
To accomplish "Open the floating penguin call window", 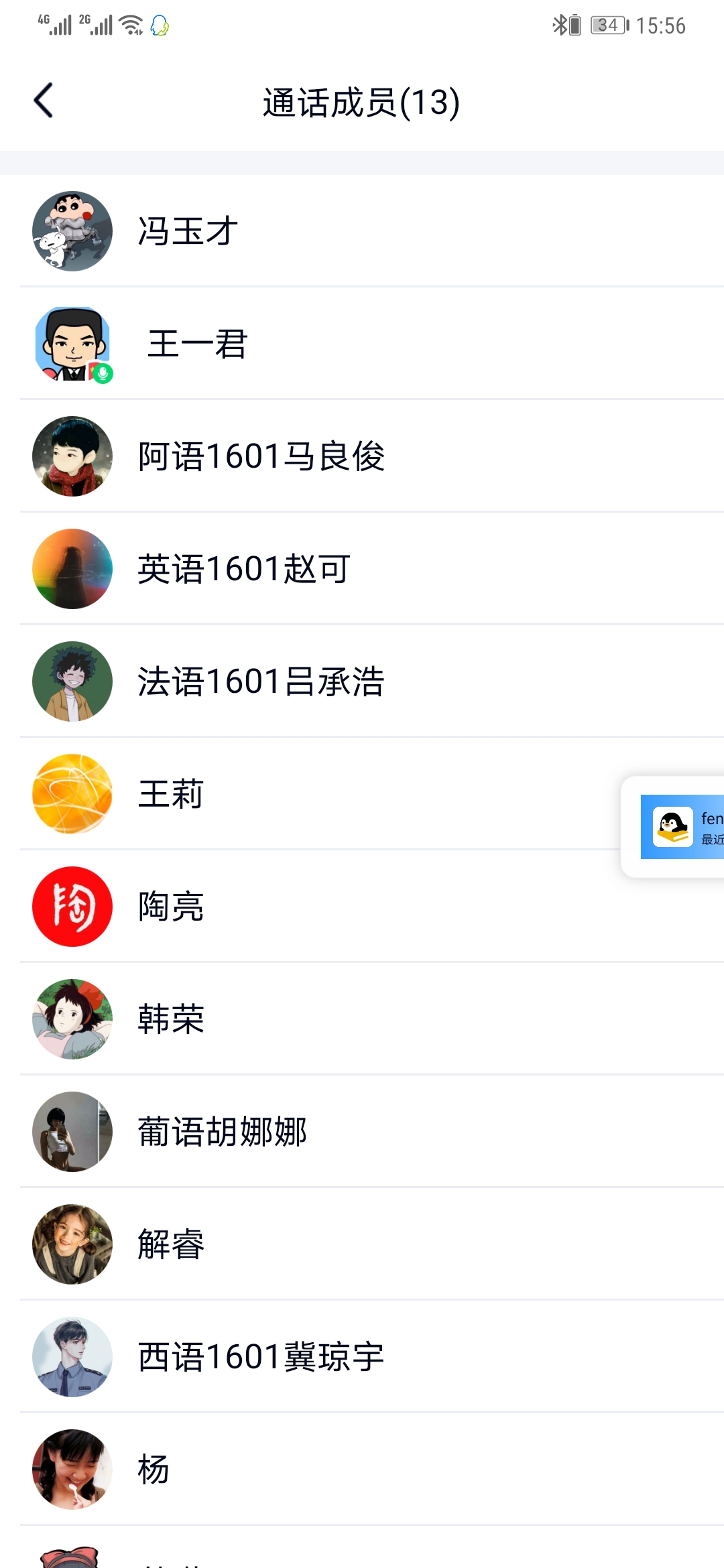I will coord(674,827).
